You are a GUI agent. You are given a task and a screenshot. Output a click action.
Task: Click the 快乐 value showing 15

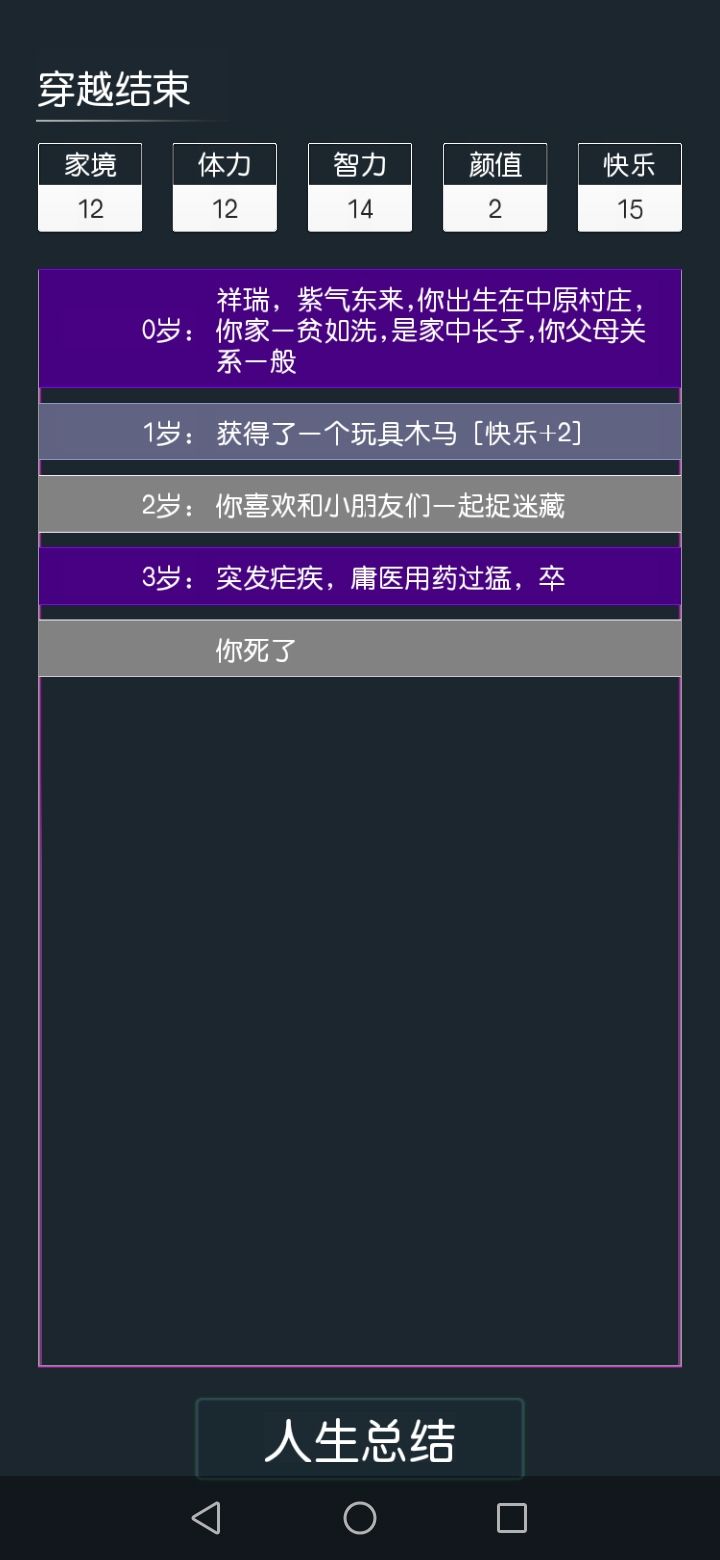629,210
